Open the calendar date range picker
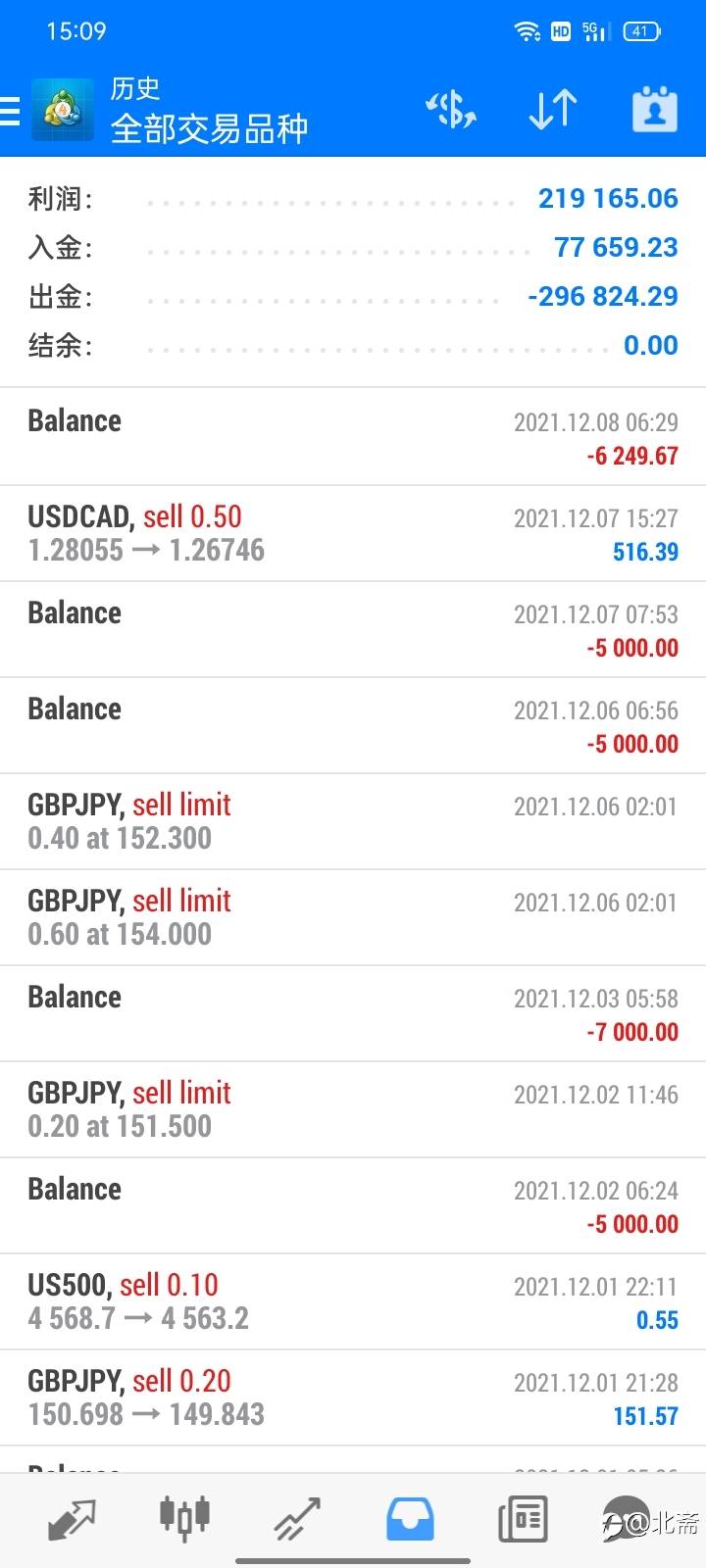This screenshot has width=706, height=1568. pyautogui.click(x=655, y=109)
